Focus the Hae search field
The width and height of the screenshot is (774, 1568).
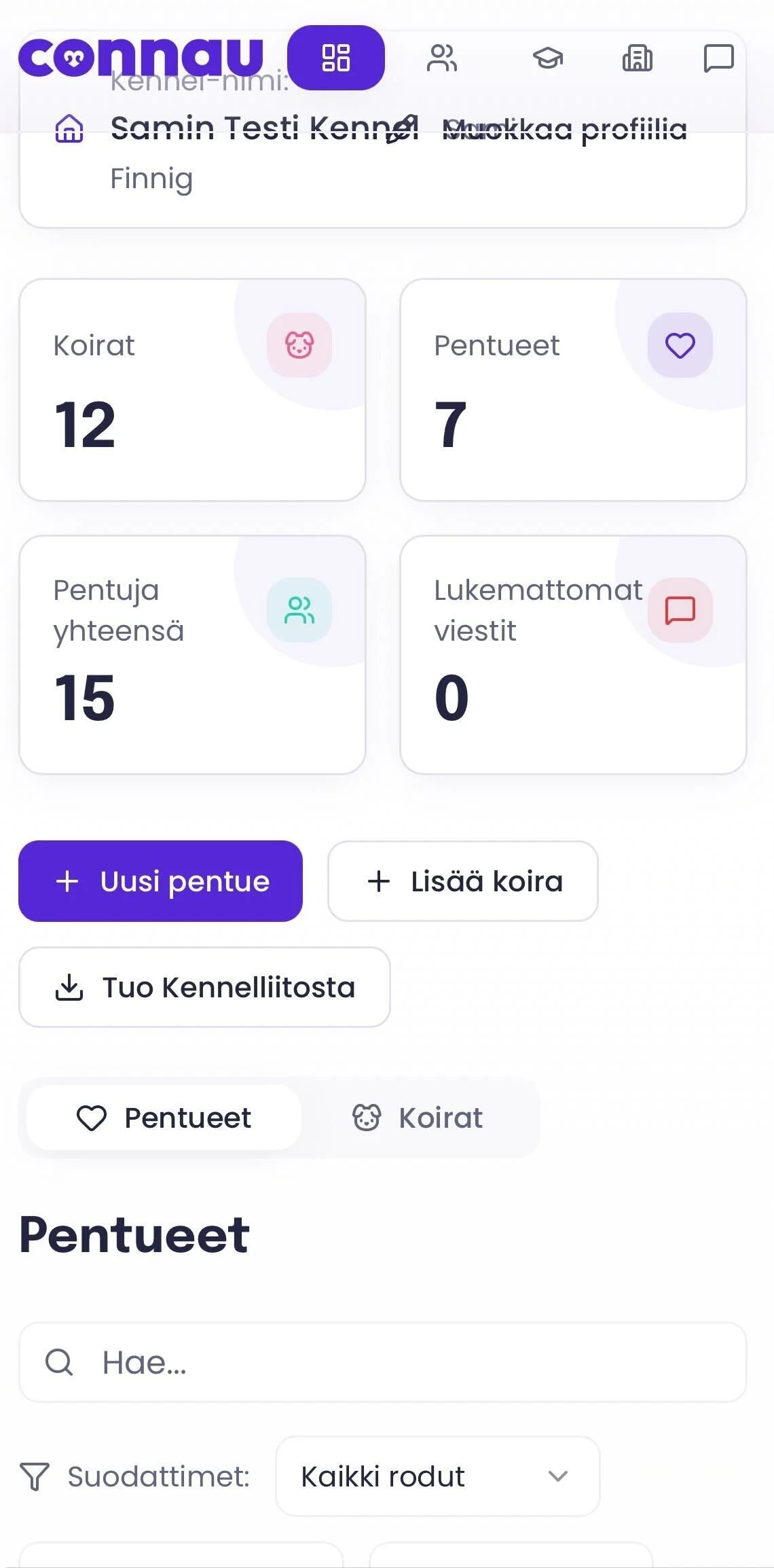(x=383, y=1362)
